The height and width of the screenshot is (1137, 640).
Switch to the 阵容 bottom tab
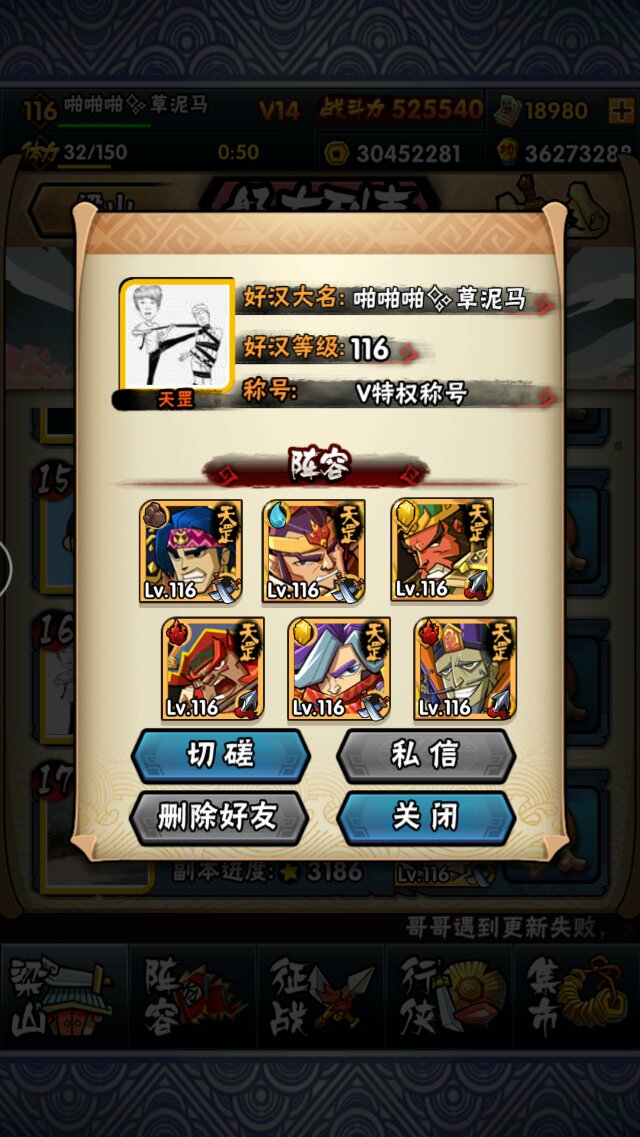192,995
